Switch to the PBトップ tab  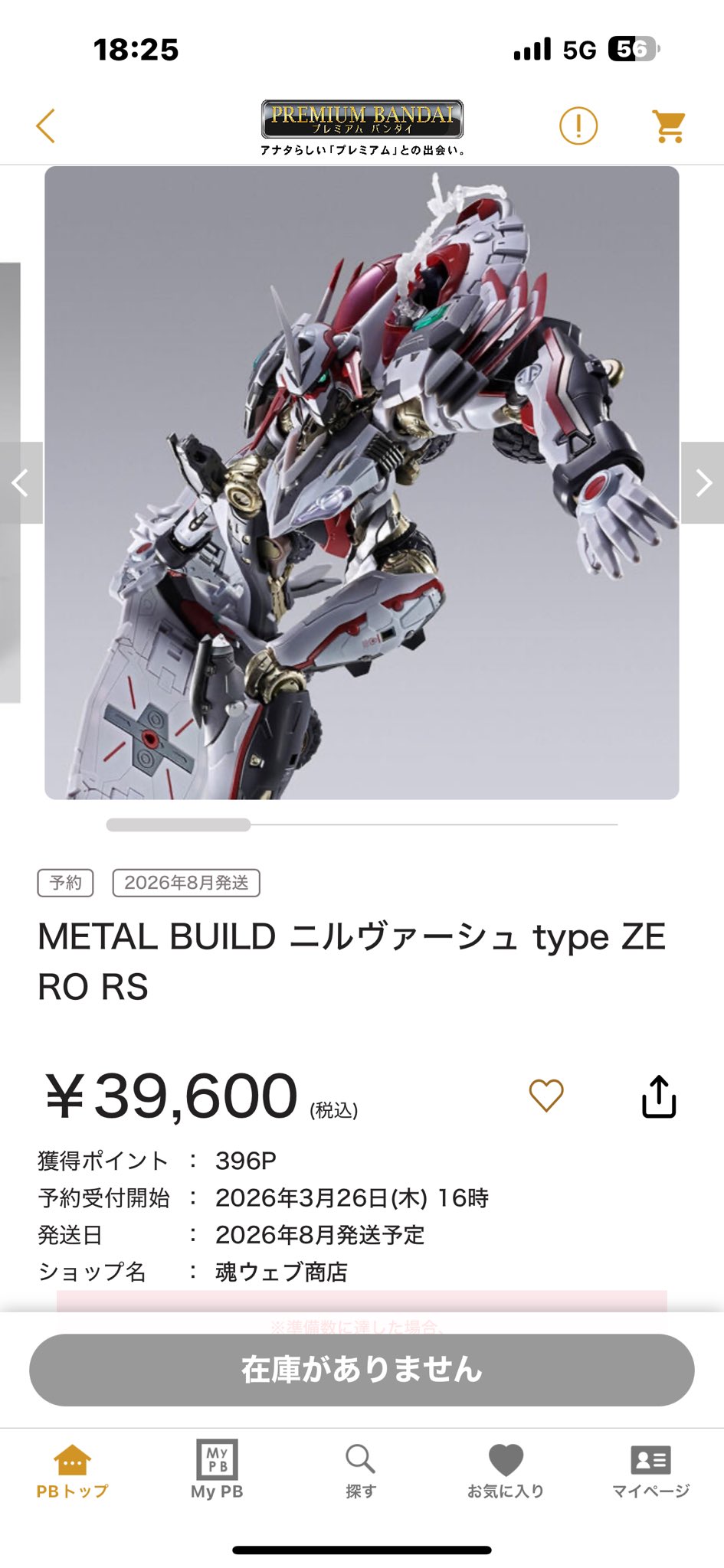click(x=73, y=1471)
